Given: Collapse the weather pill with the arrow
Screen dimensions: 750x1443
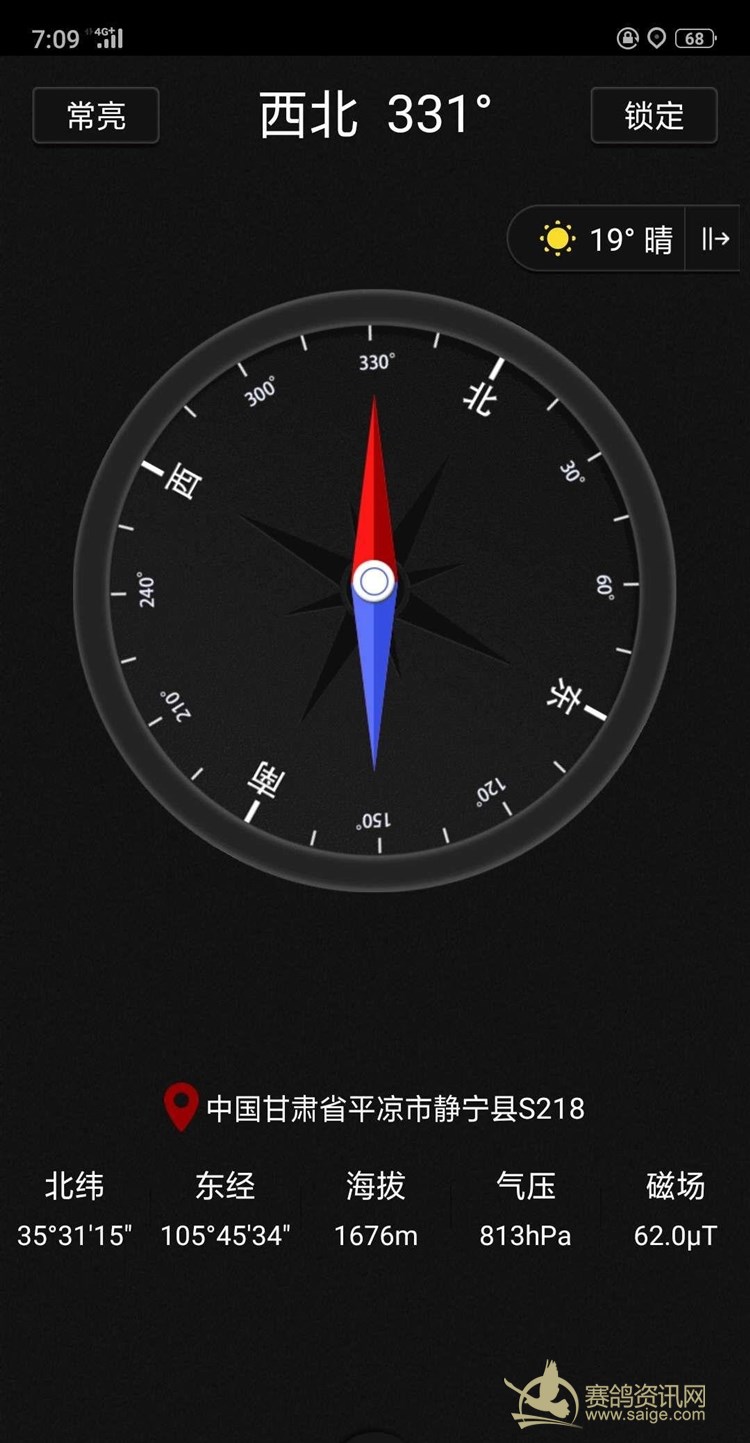Looking at the screenshot, I should click(x=716, y=239).
